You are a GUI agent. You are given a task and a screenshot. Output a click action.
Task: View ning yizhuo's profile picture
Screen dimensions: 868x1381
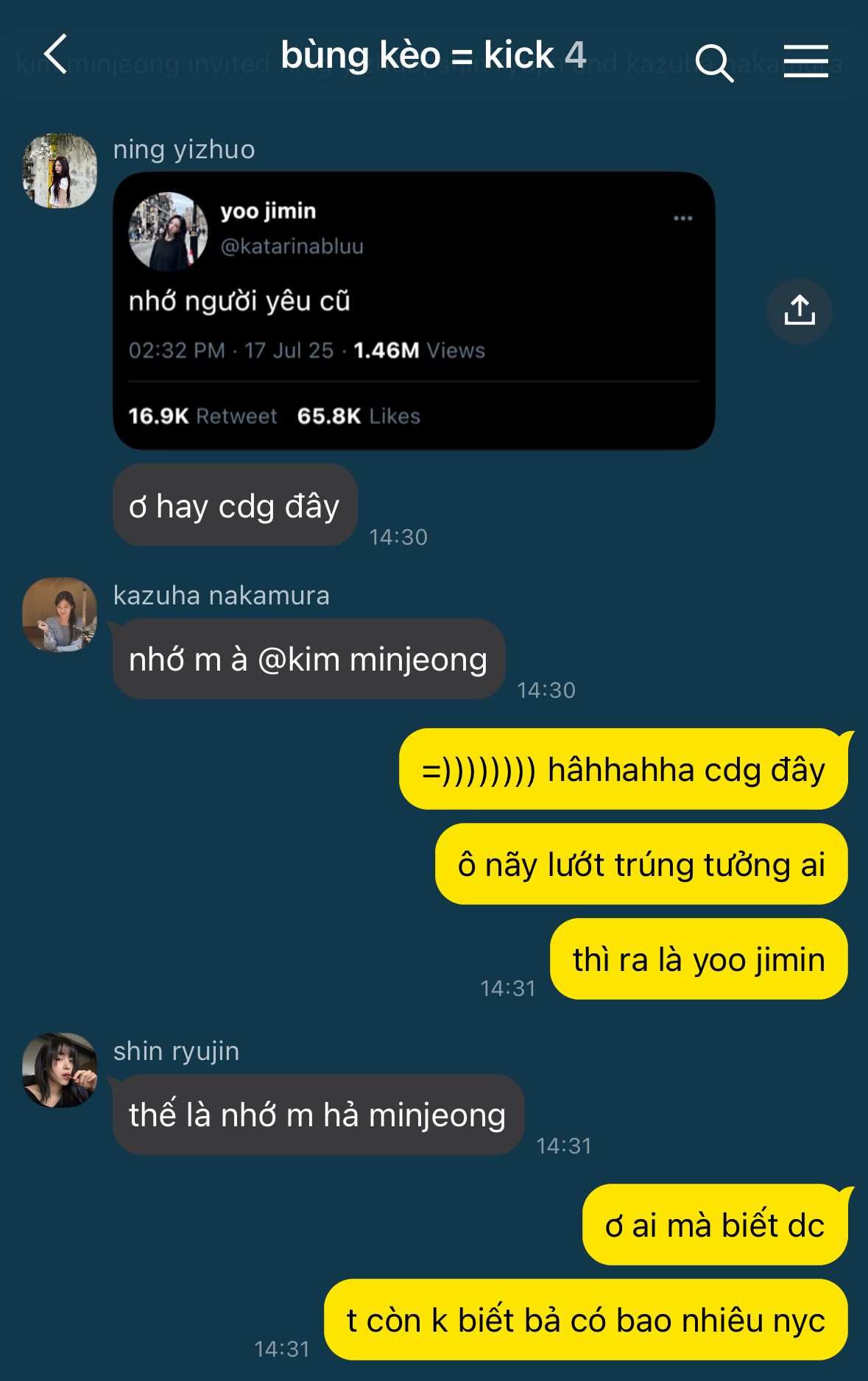(x=60, y=171)
